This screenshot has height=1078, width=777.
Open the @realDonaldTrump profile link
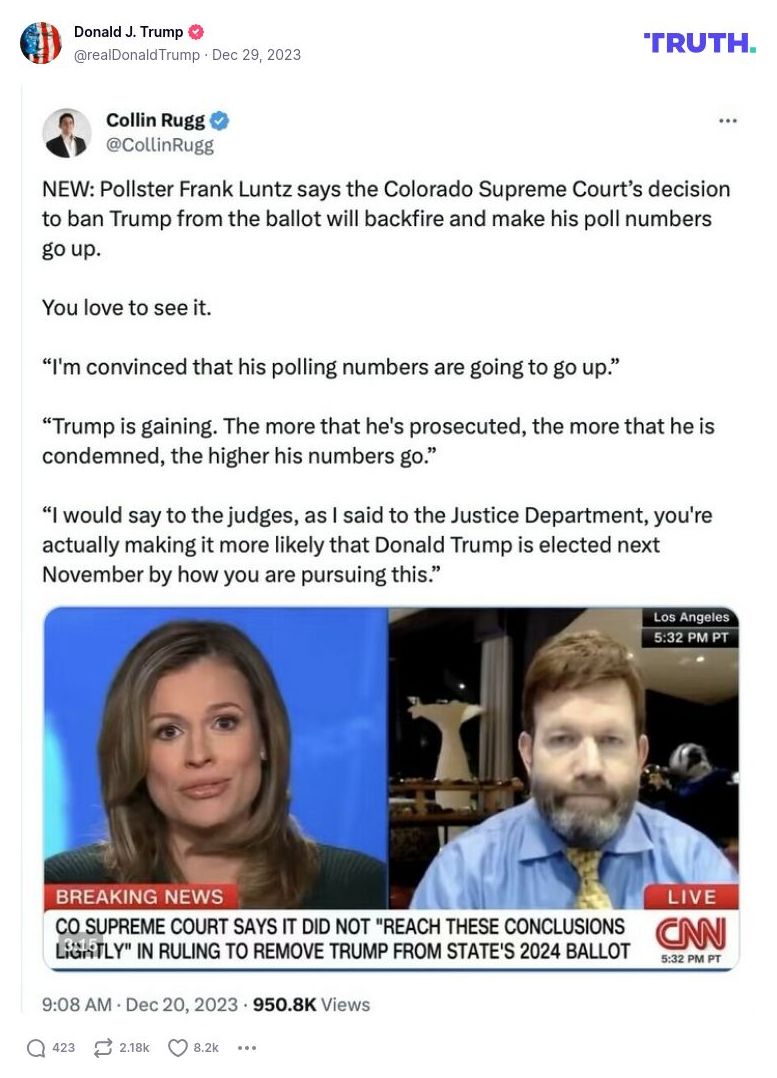(x=137, y=55)
